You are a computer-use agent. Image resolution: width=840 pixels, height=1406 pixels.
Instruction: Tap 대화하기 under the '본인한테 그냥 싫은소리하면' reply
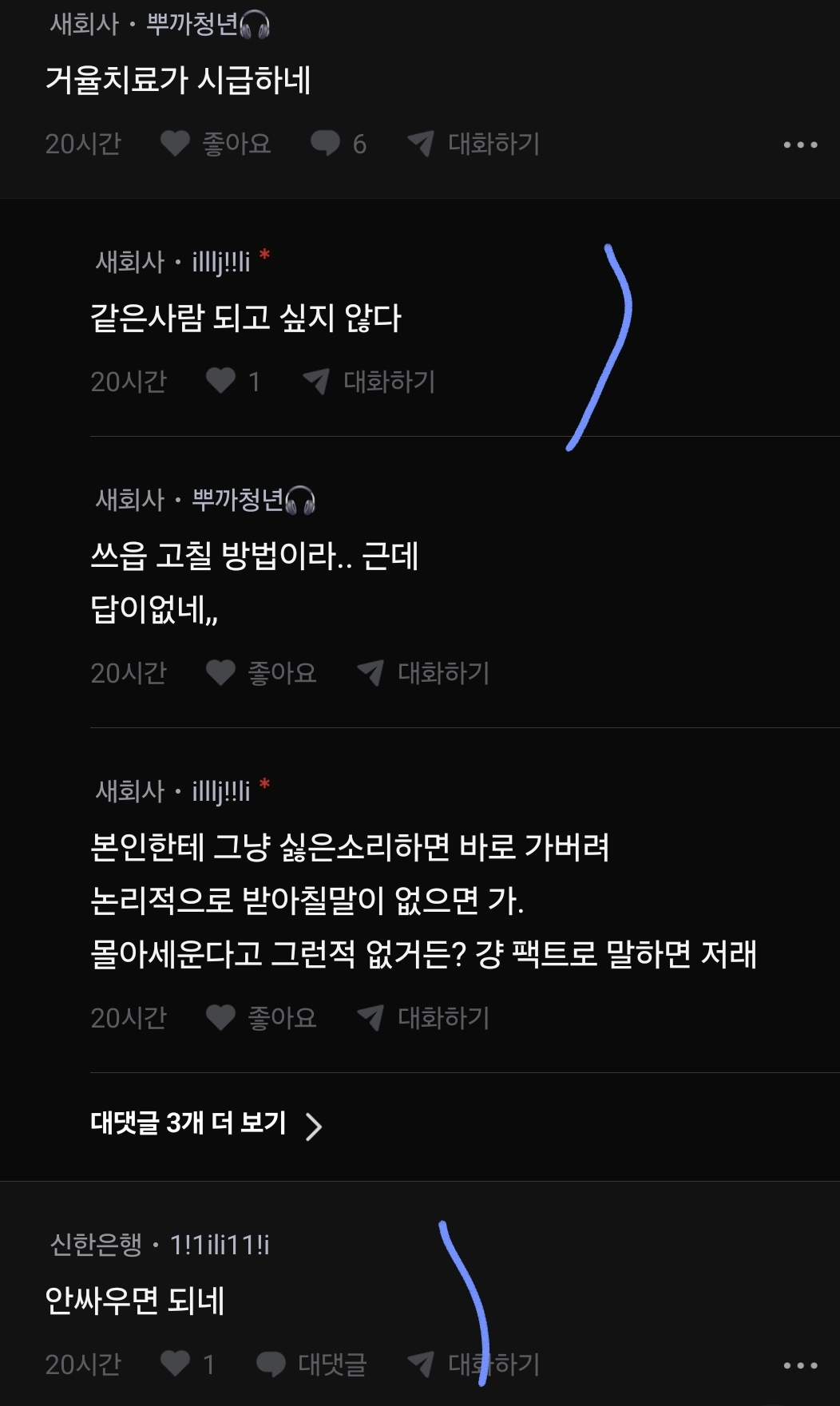click(424, 1018)
